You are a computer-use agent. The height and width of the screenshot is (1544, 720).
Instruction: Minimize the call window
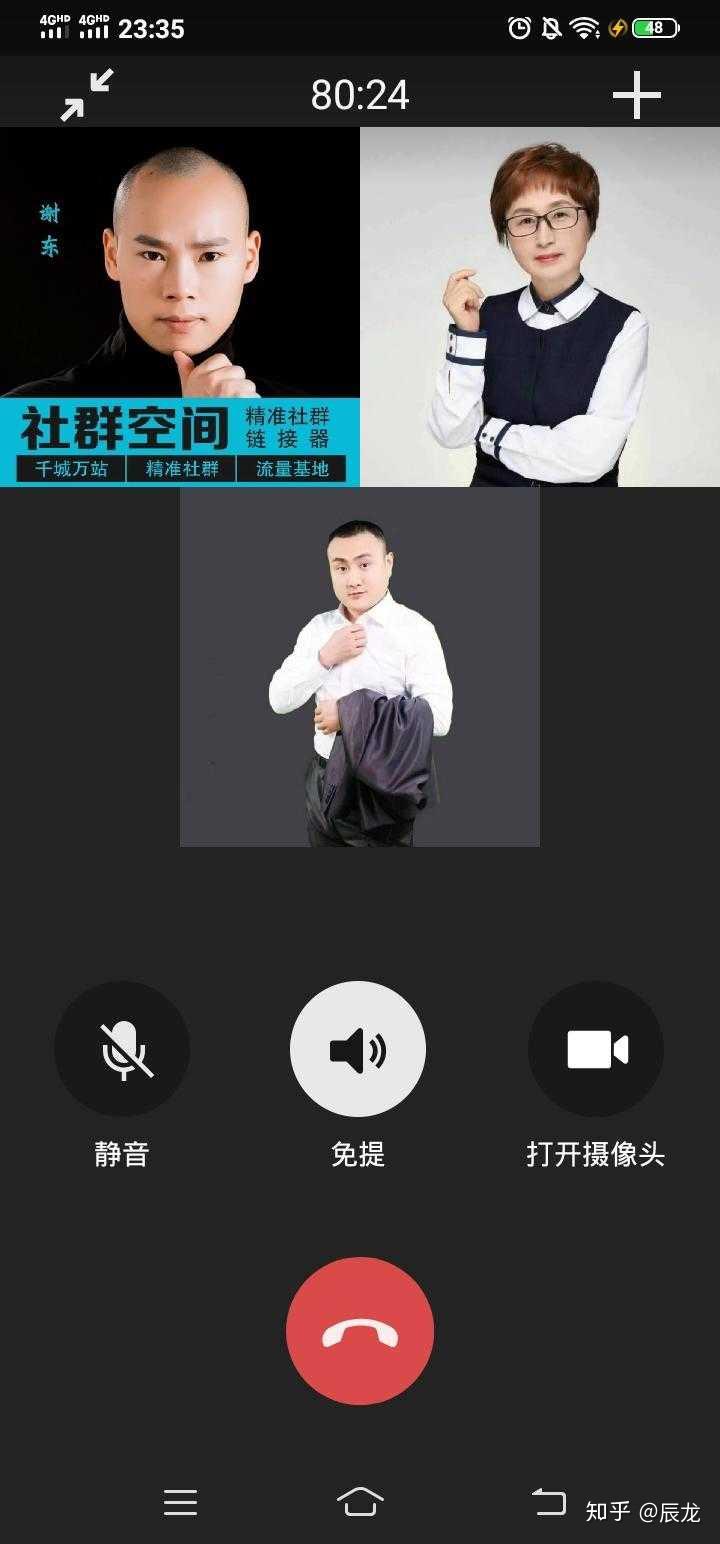click(x=87, y=95)
